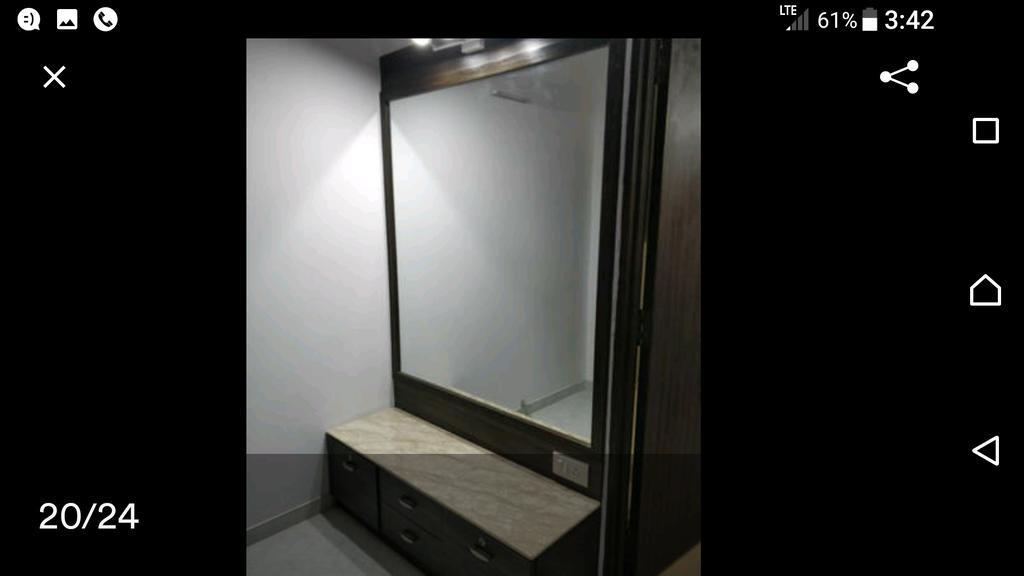Close the photo viewer
Screen dimensions: 1024x576
54,77
